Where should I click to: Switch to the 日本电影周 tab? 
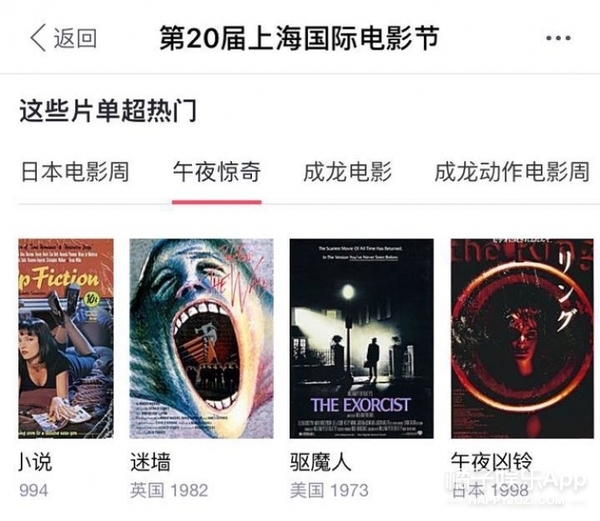coord(75,172)
